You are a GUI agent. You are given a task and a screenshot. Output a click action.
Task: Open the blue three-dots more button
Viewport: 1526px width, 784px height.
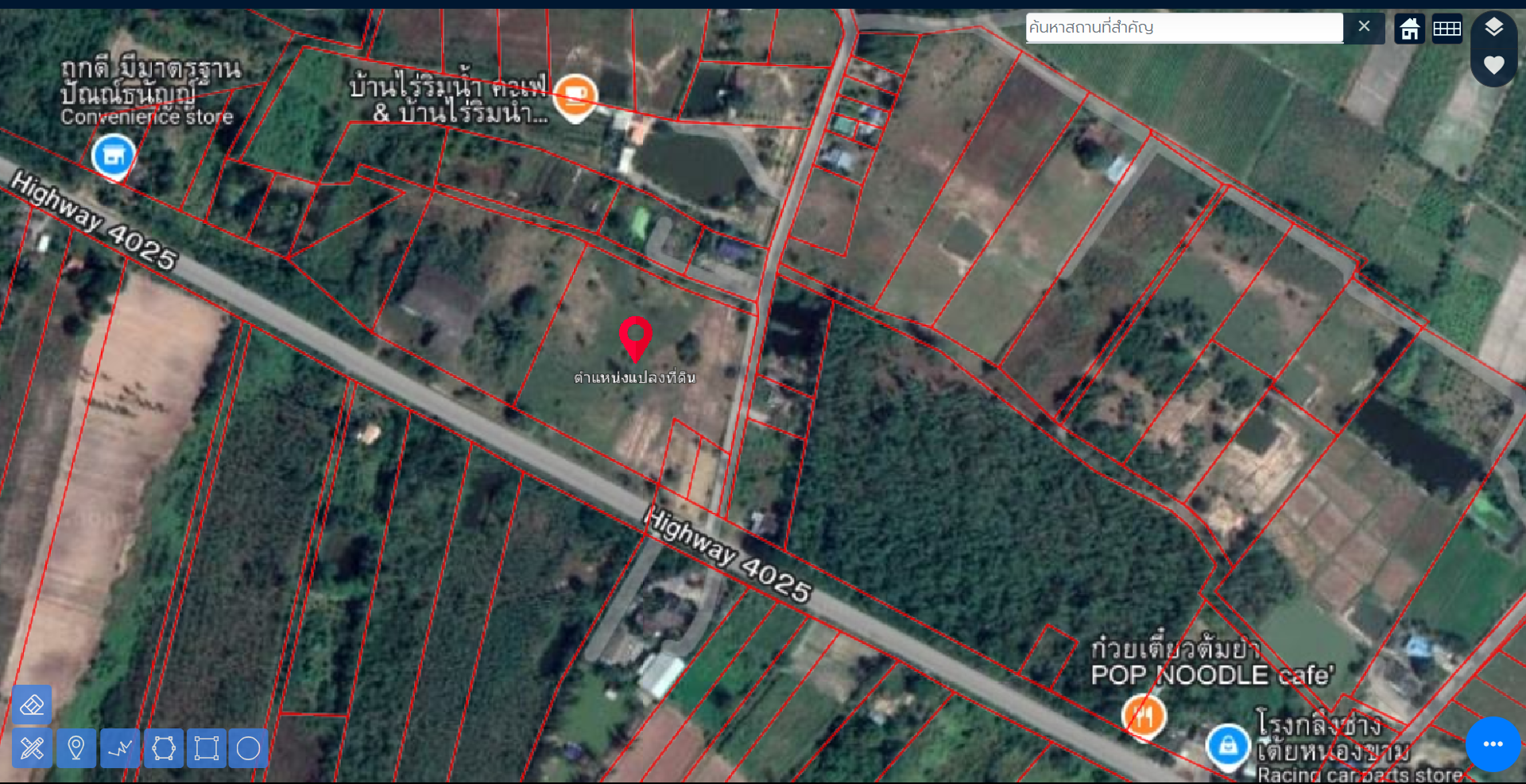point(1493,744)
